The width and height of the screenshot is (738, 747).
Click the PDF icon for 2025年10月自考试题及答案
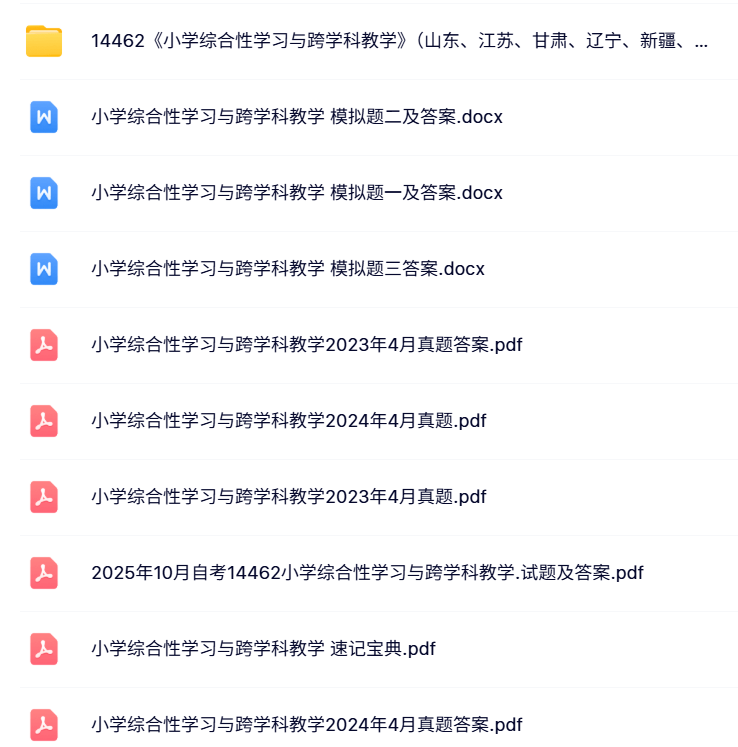pos(43,573)
